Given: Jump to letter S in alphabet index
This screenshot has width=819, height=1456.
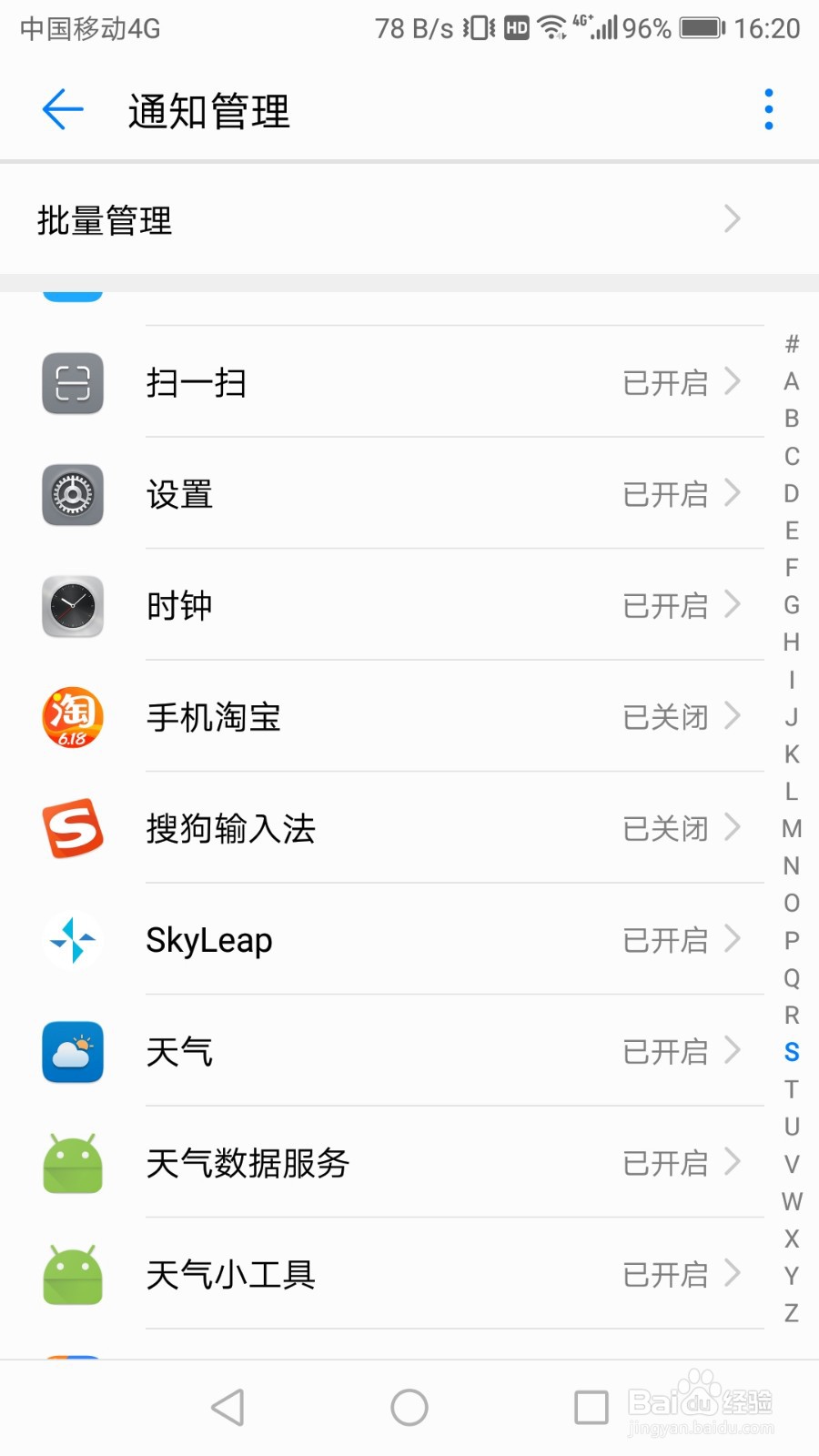Looking at the screenshot, I should tap(790, 1052).
